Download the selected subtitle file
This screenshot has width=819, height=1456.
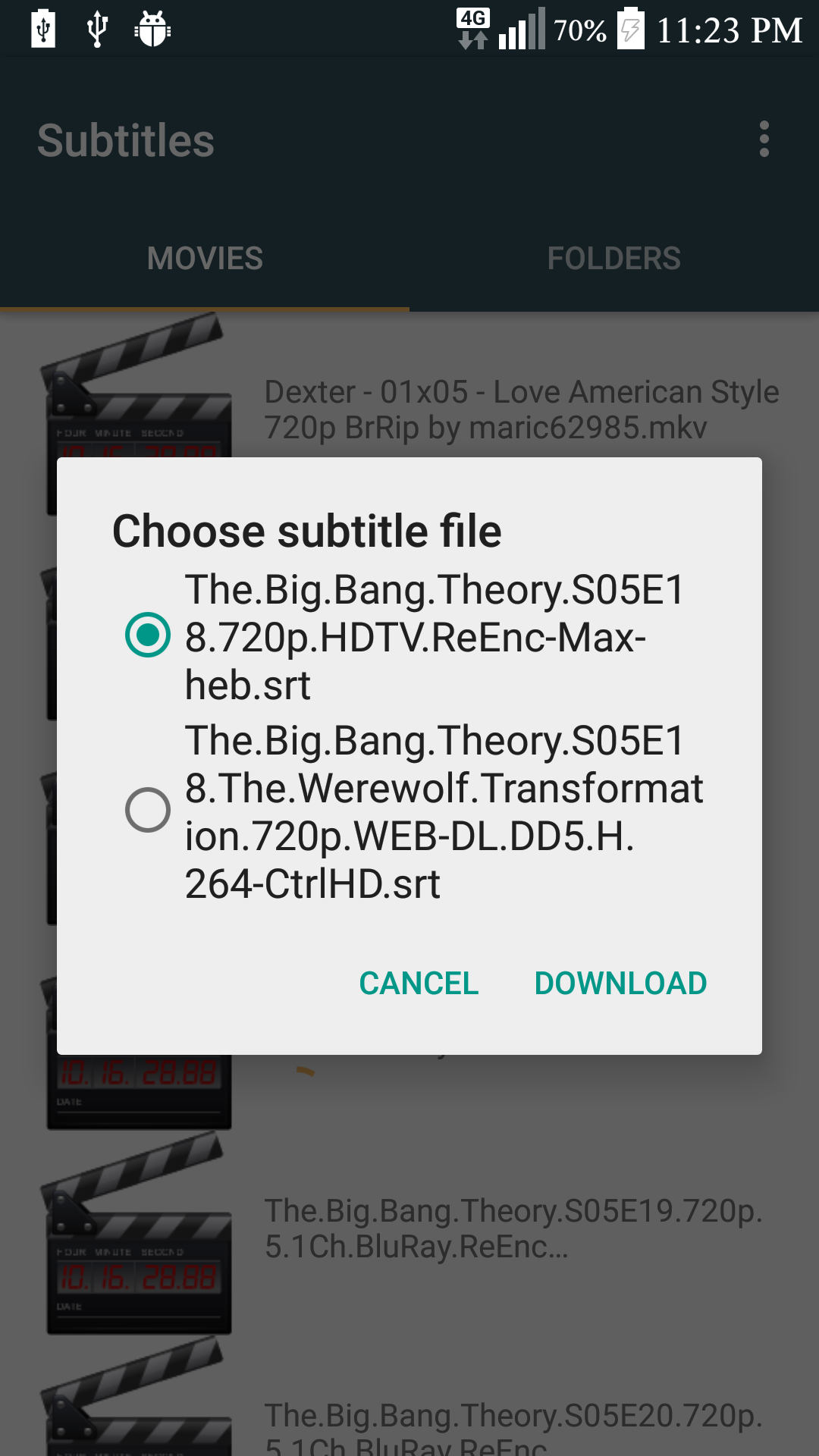coord(620,984)
